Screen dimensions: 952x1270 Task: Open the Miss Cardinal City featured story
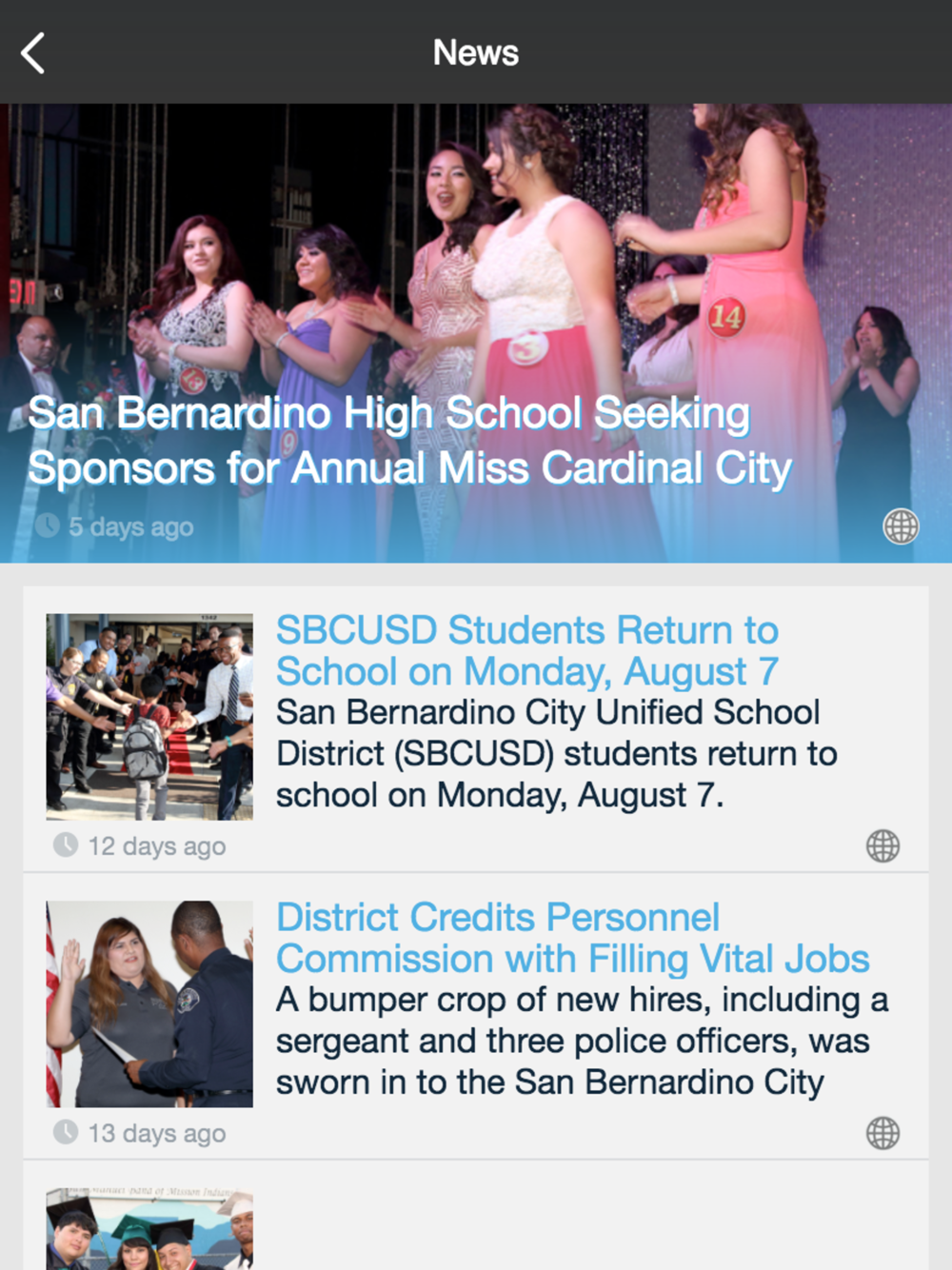409,440
